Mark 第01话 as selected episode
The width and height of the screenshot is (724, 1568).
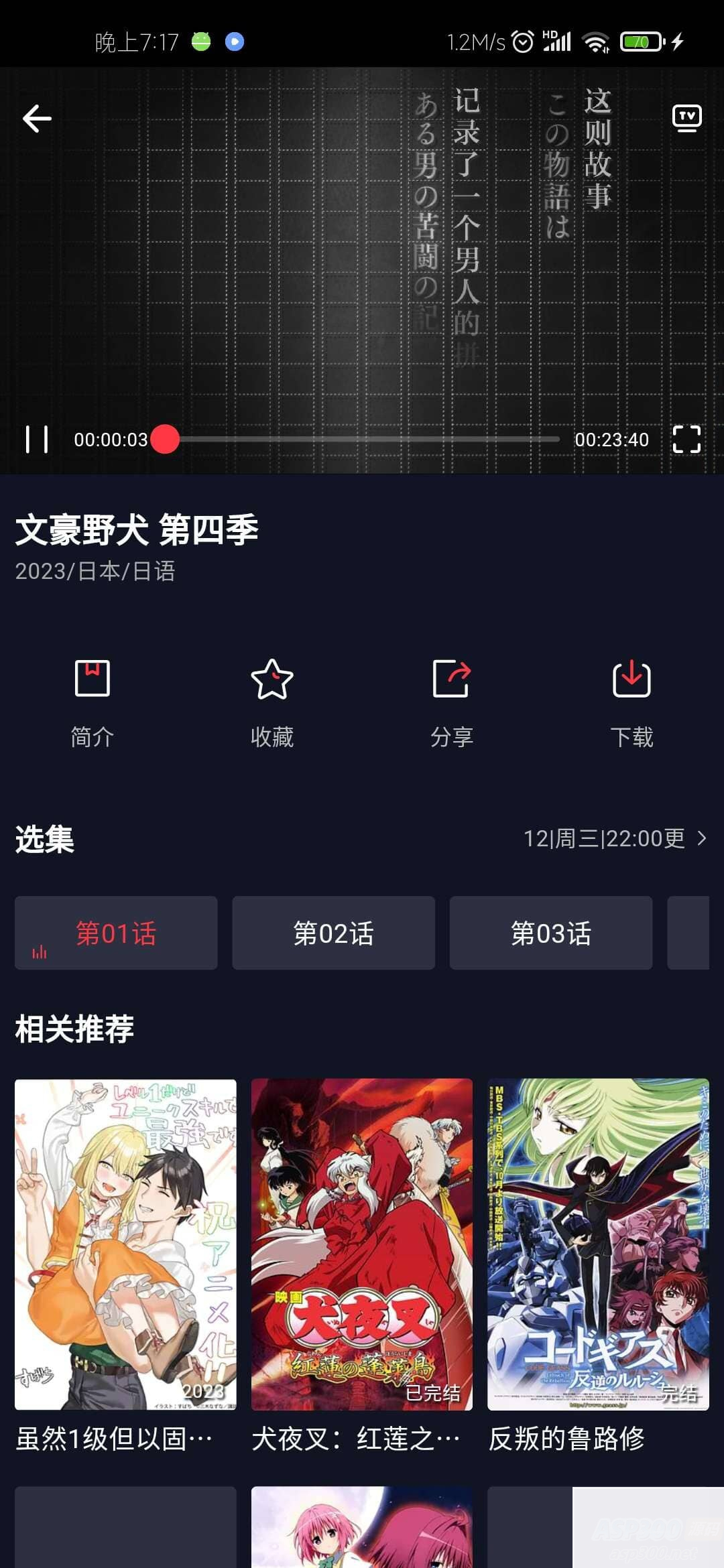click(116, 933)
